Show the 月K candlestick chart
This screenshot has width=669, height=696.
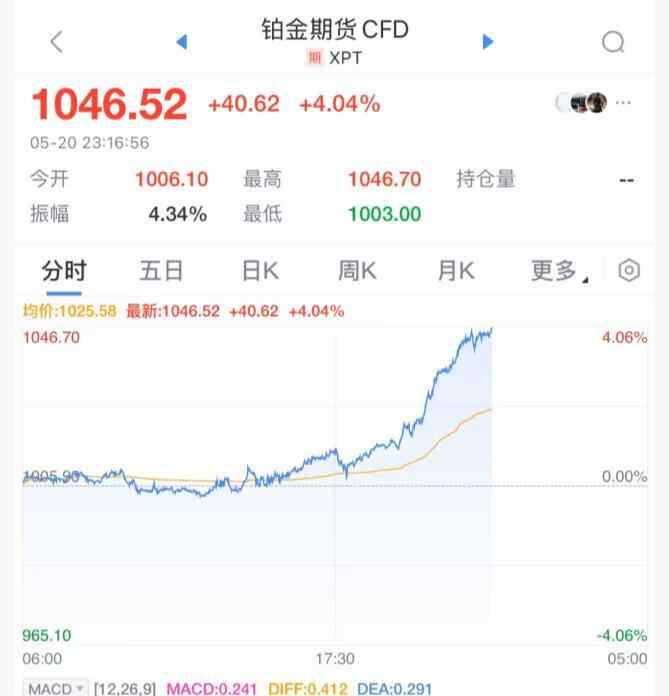pos(455,270)
